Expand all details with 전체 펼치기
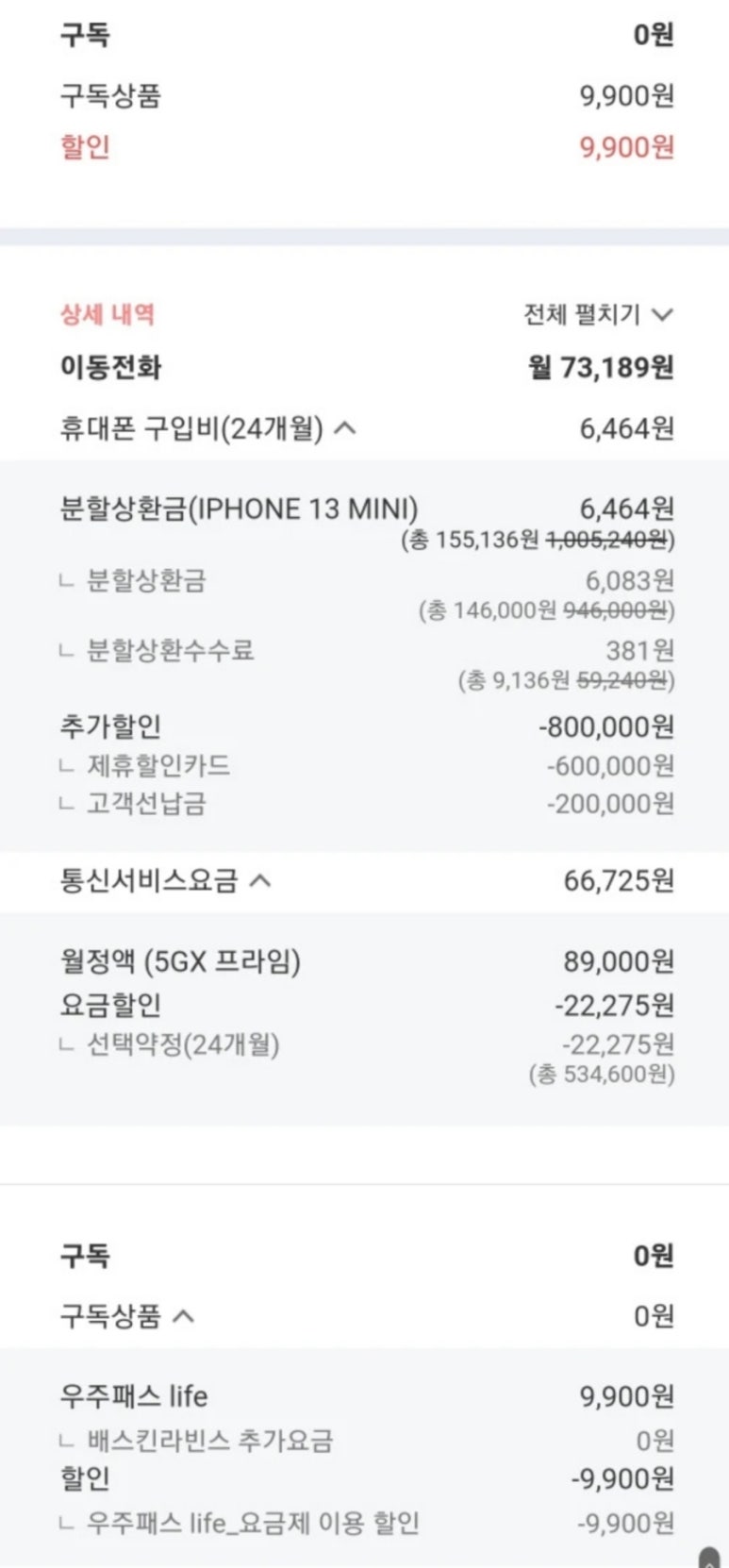This screenshot has height=1568, width=729. [x=598, y=314]
